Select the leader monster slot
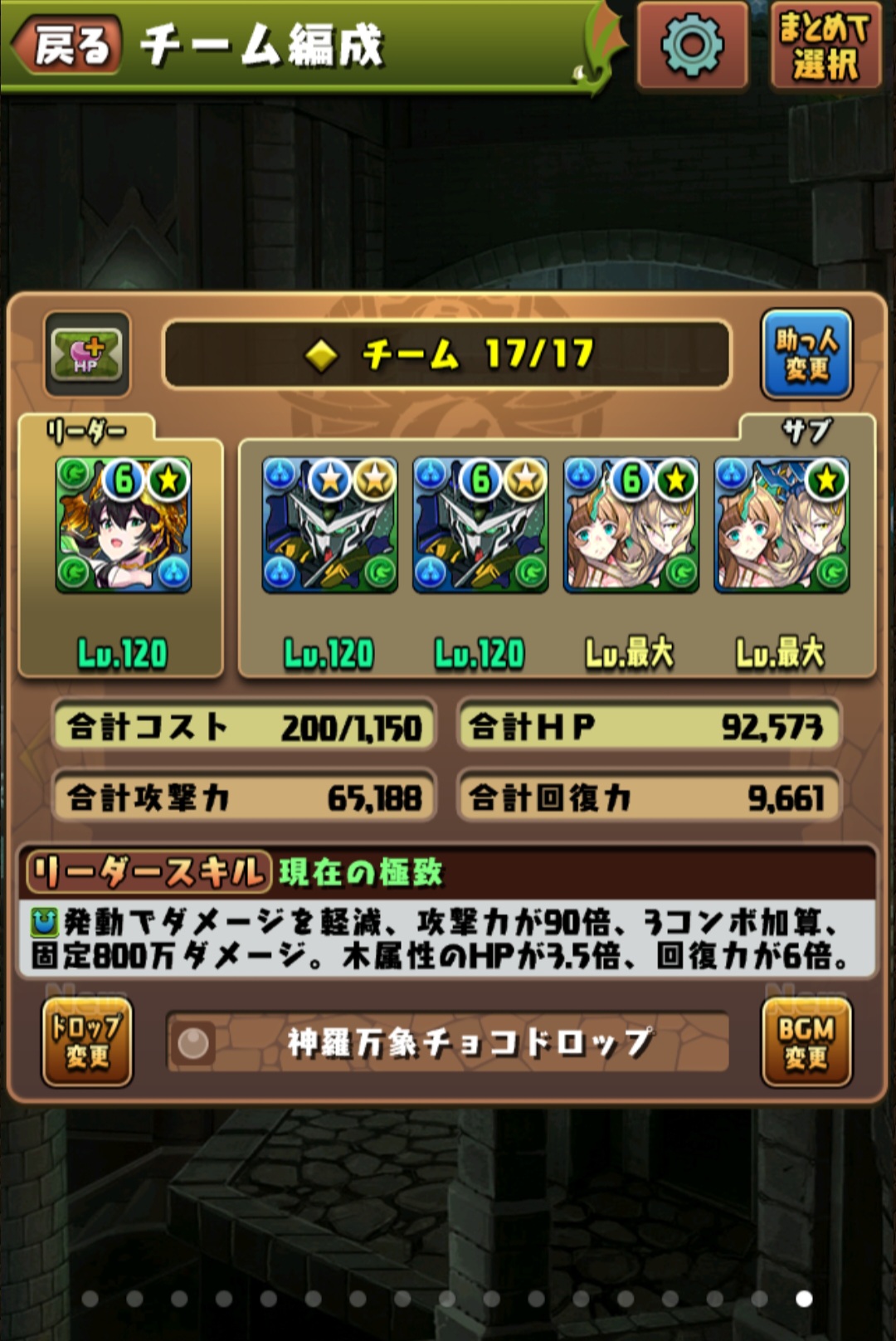This screenshot has width=896, height=1341. click(123, 525)
